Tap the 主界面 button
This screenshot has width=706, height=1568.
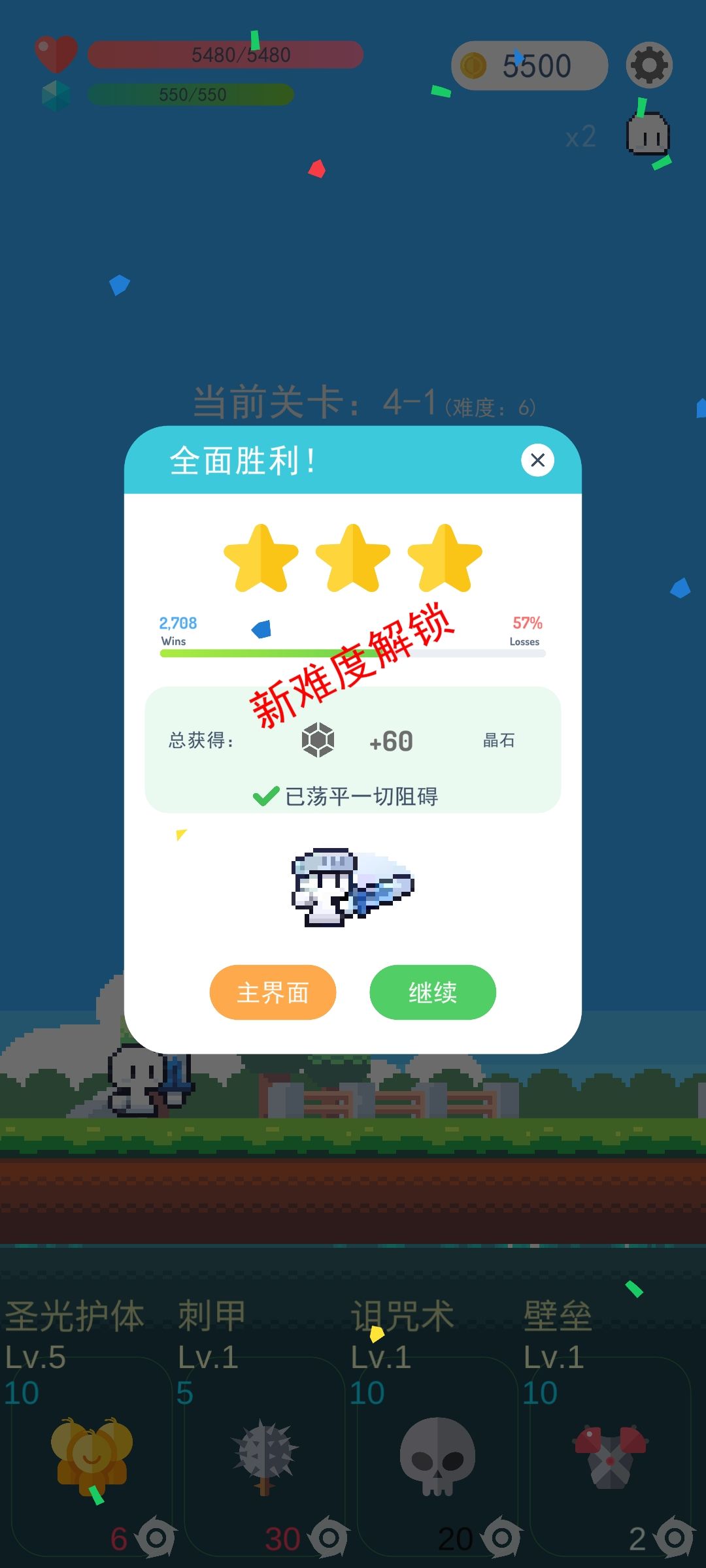(273, 992)
